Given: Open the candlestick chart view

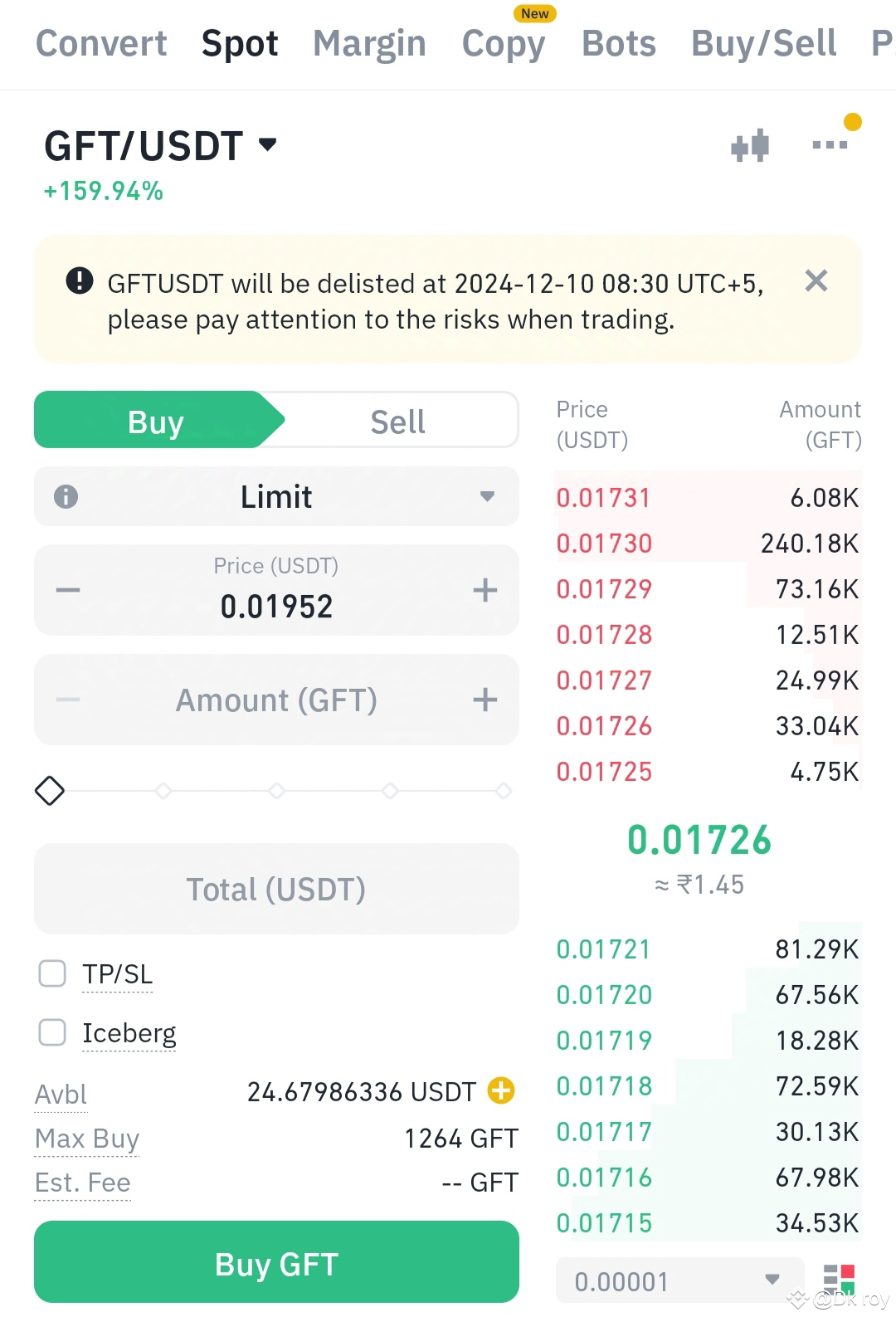Looking at the screenshot, I should pyautogui.click(x=749, y=144).
